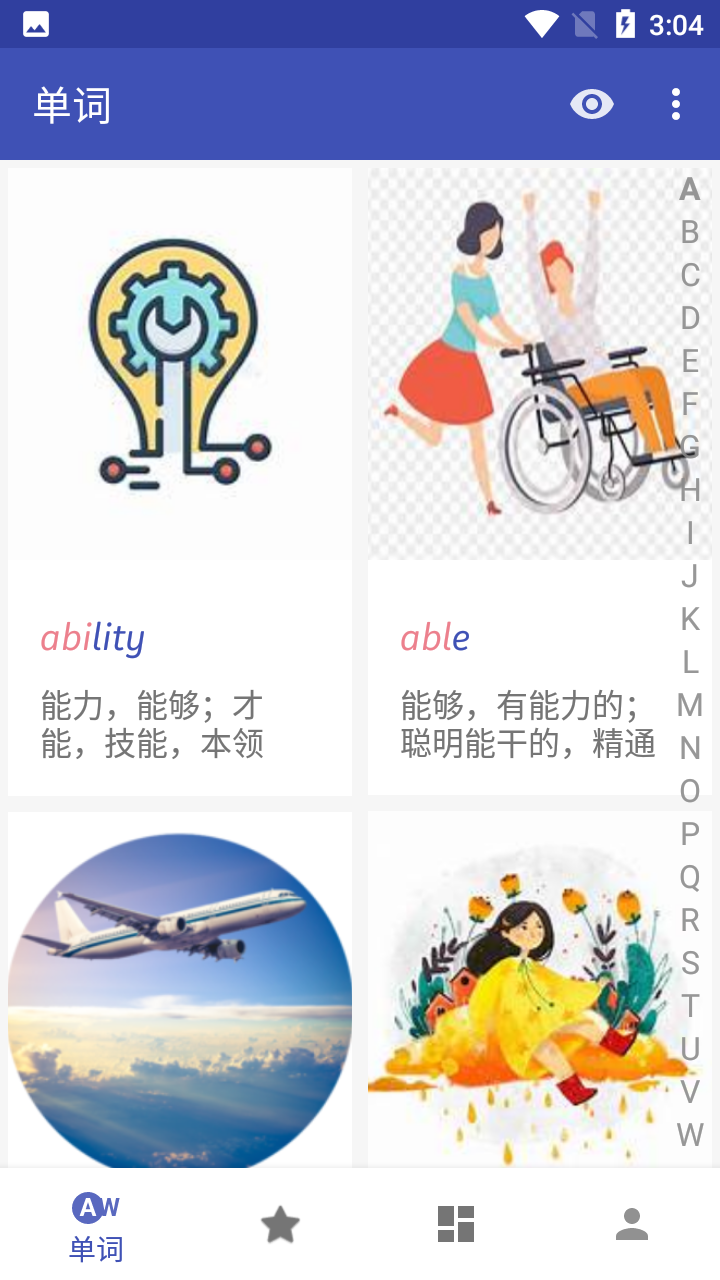Tap the wrench lightbulb image for ability

(180, 362)
